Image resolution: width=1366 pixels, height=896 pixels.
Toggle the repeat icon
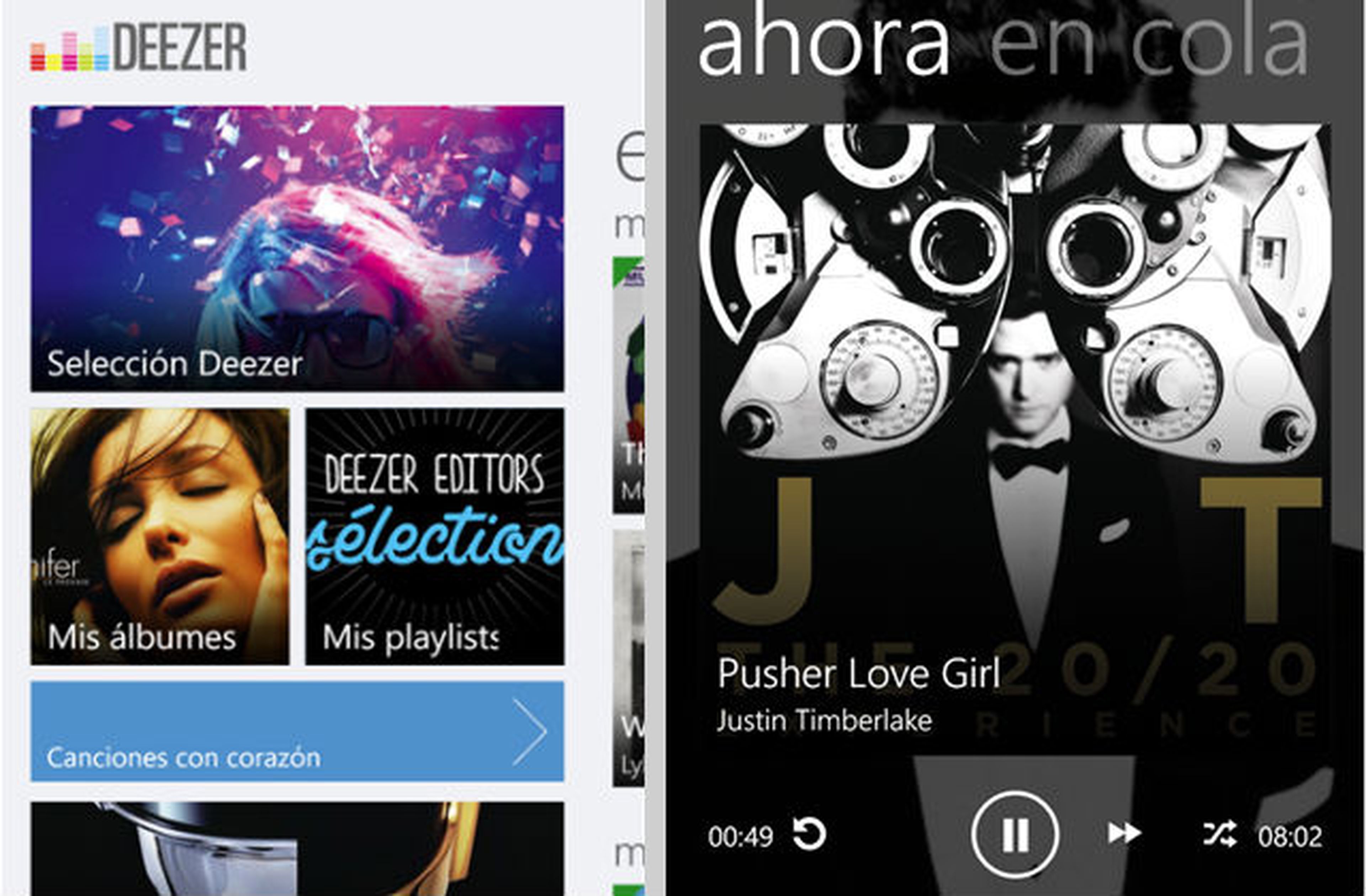pos(809,833)
